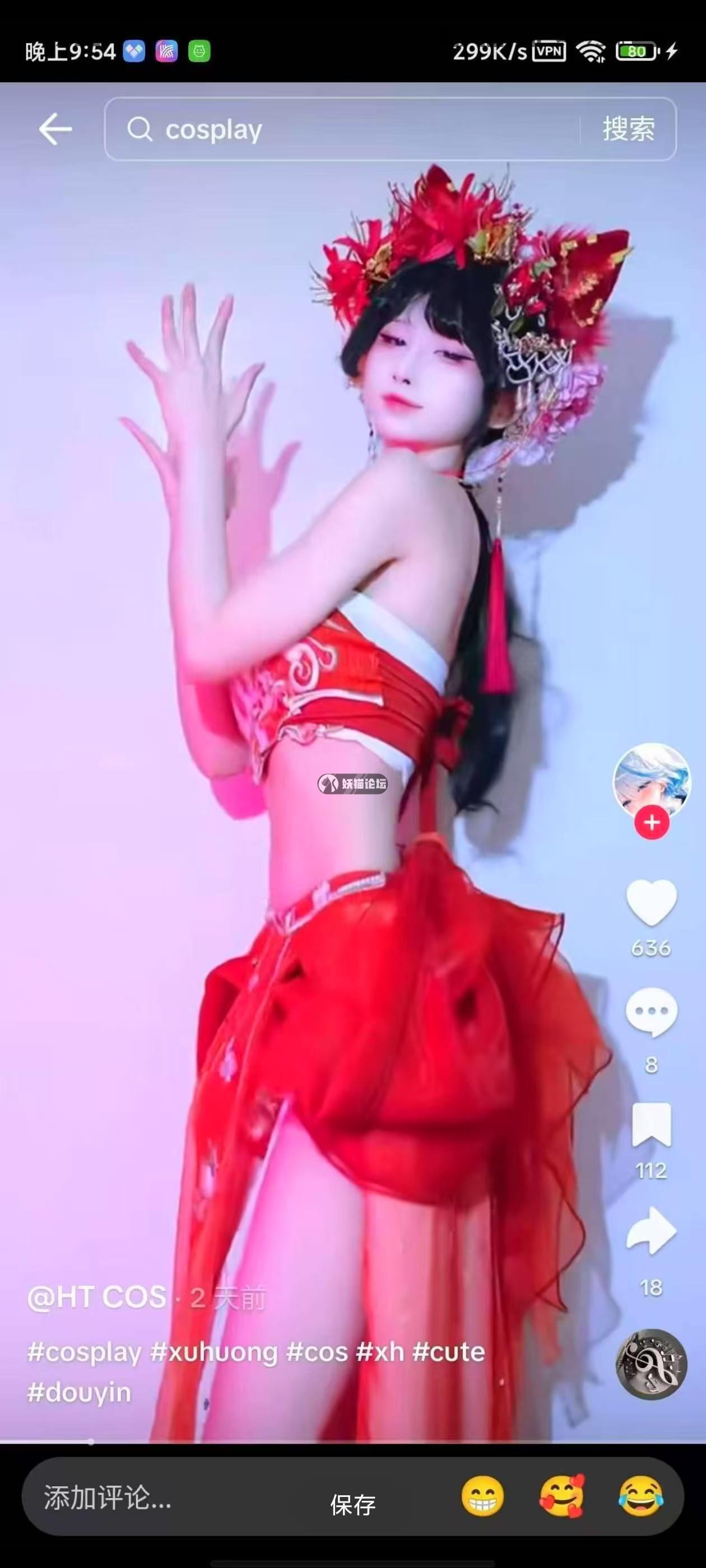Open the spinning music disc
Image resolution: width=706 pixels, height=1568 pixels.
pyautogui.click(x=651, y=1365)
